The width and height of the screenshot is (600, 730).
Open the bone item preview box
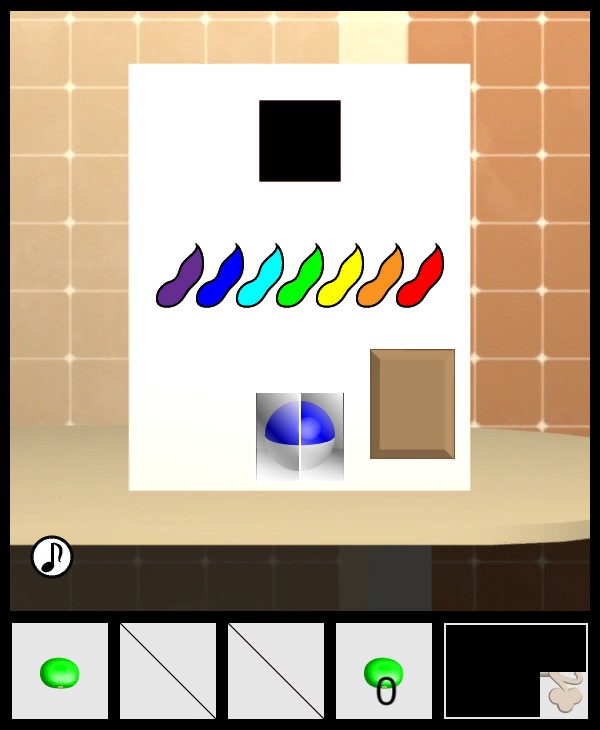tap(516, 671)
